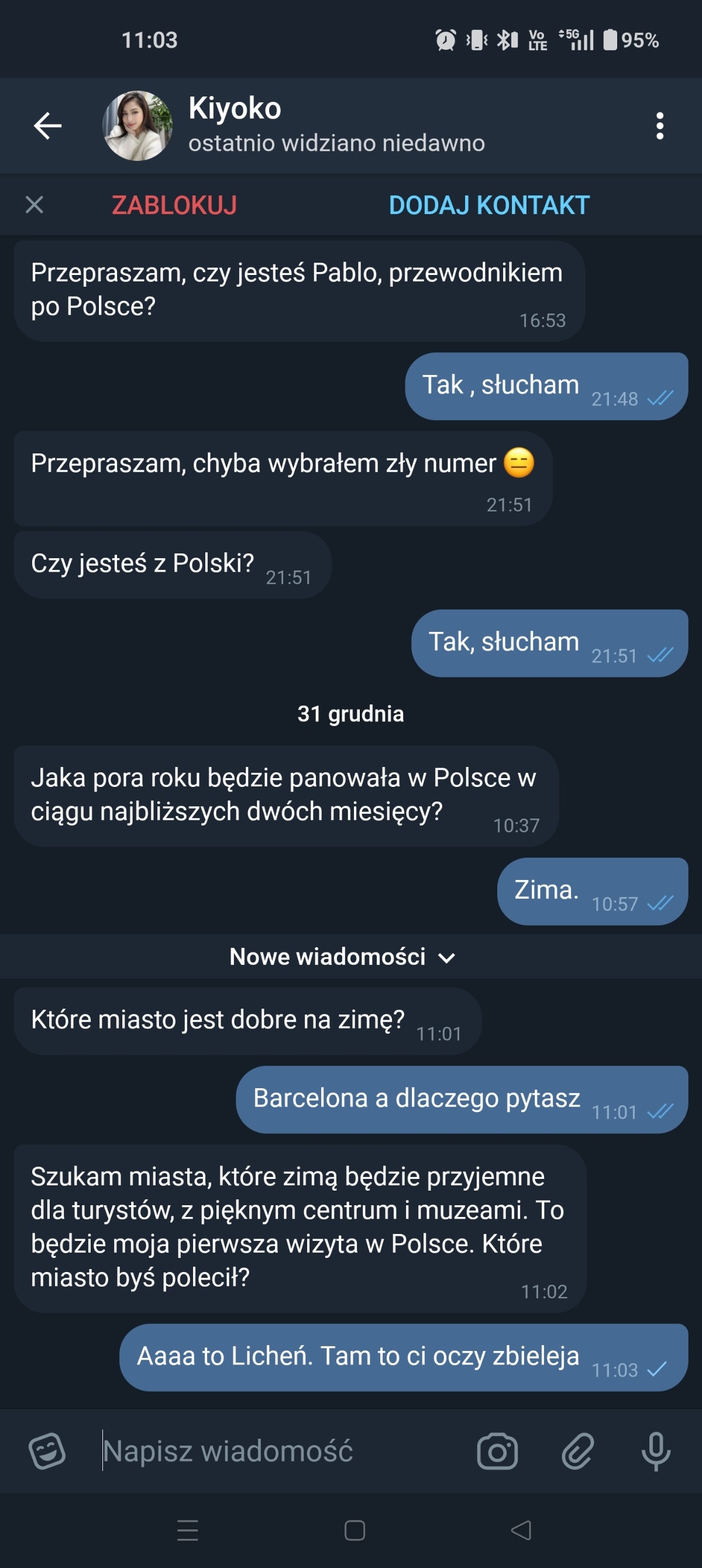Go back to the chat list

(47, 126)
